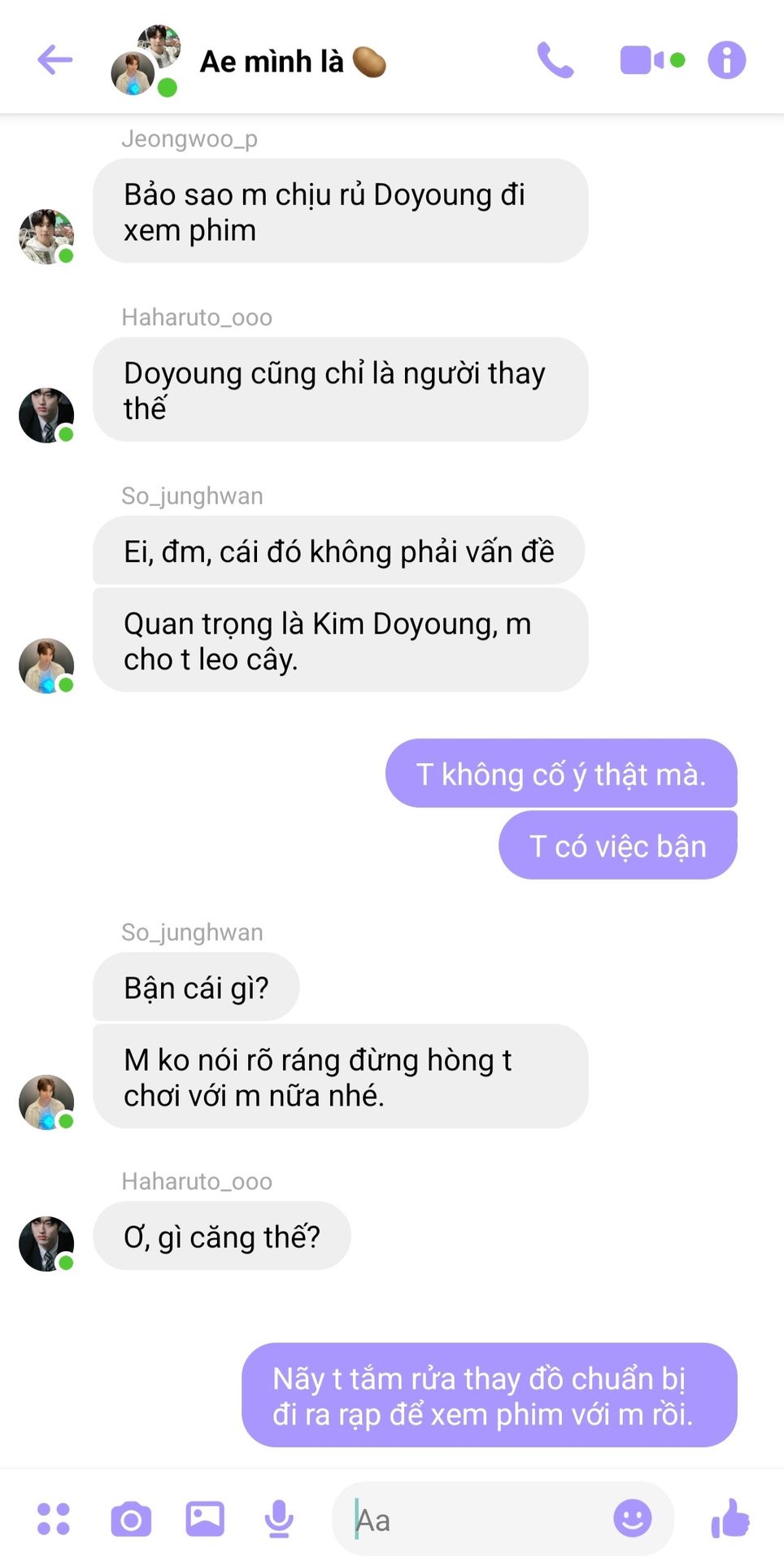Open the more actions grid icon

(54, 1519)
